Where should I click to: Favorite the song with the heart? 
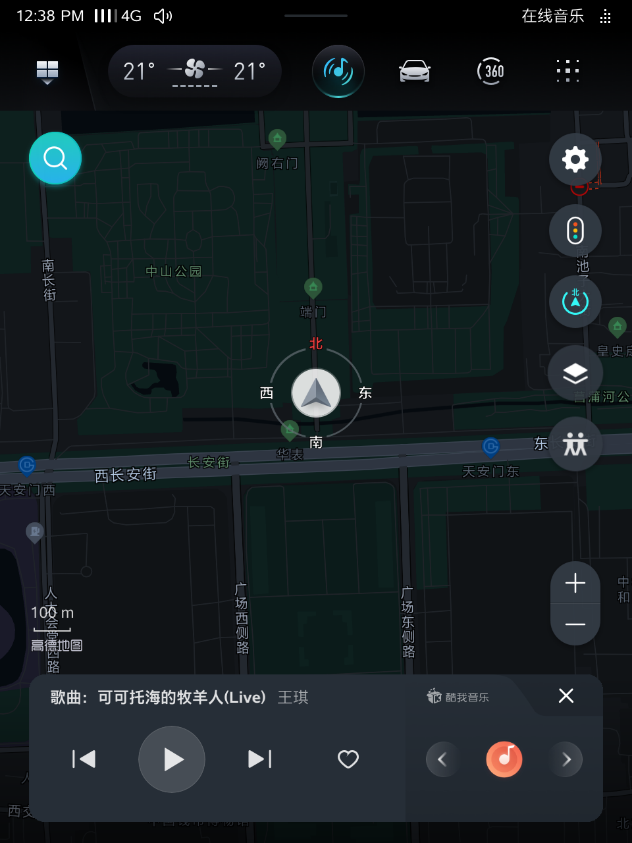point(348,759)
